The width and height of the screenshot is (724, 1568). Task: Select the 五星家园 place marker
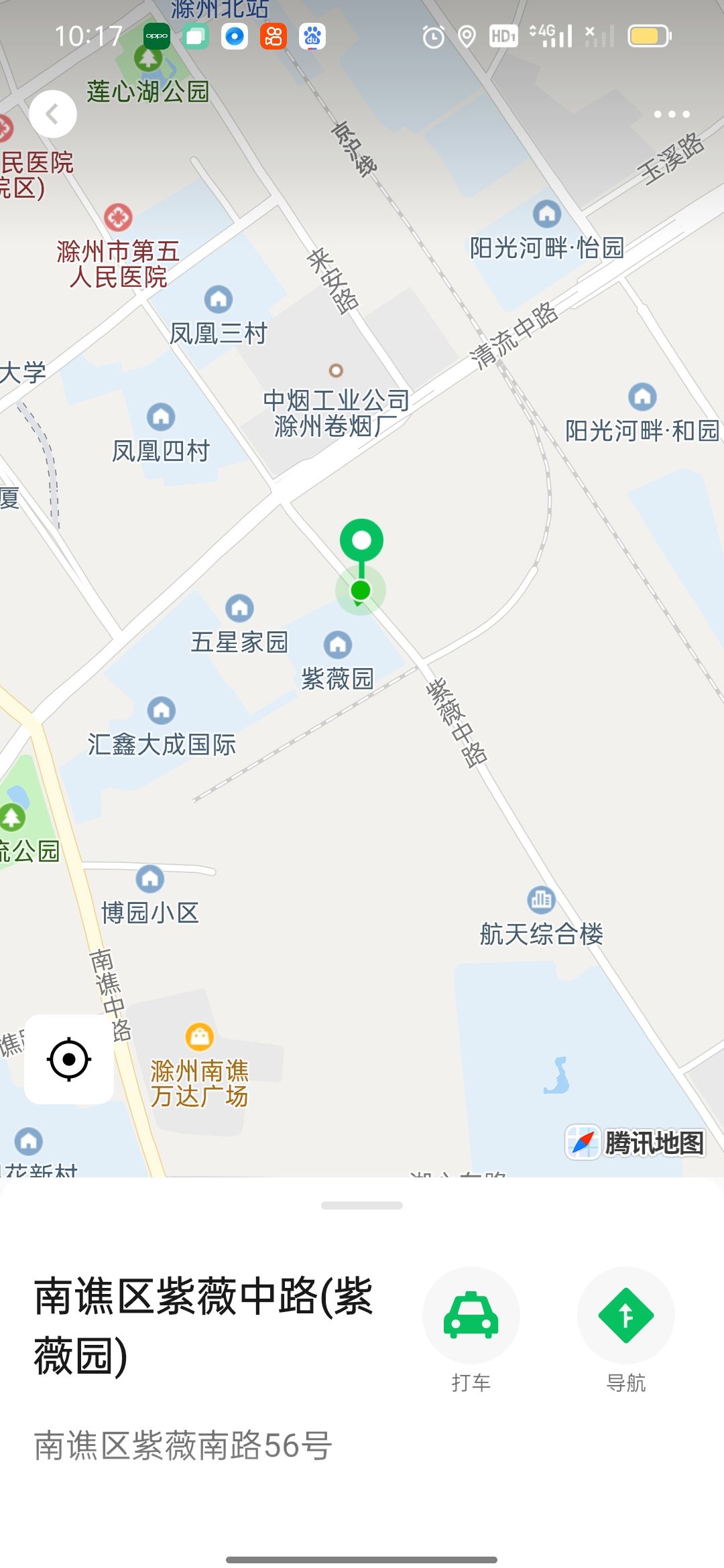click(239, 608)
